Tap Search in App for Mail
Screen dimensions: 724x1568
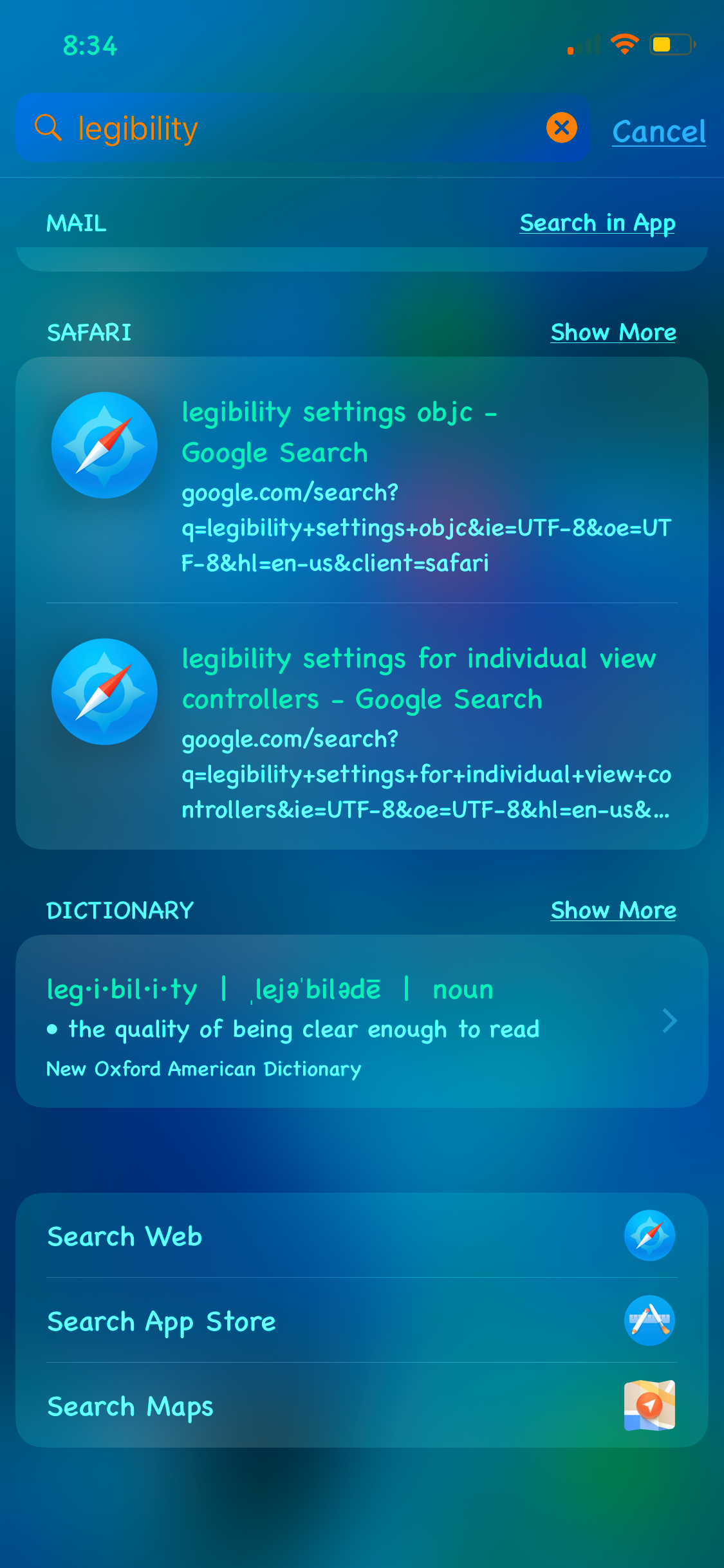pyautogui.click(x=597, y=223)
